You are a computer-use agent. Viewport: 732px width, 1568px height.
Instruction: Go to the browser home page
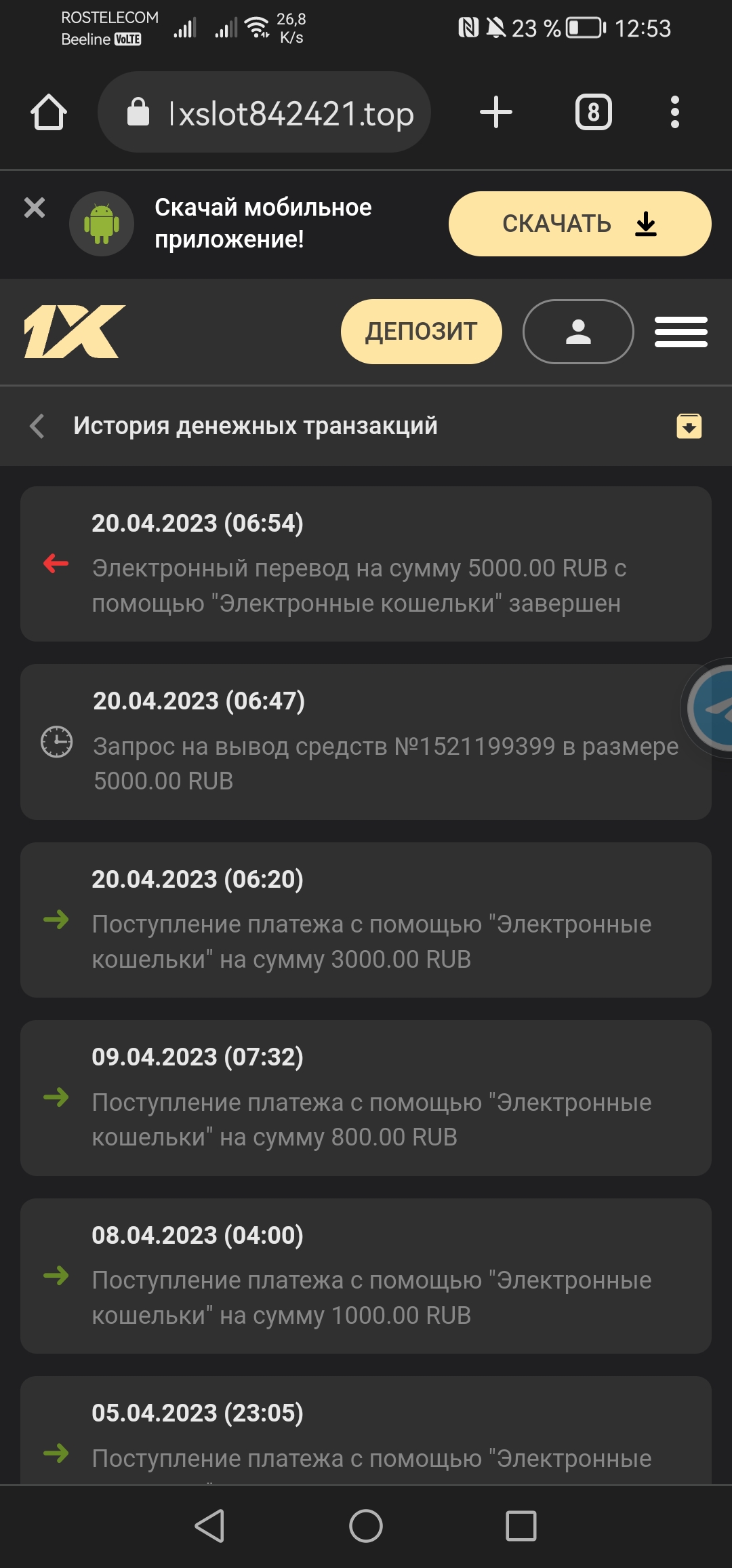pyautogui.click(x=49, y=113)
